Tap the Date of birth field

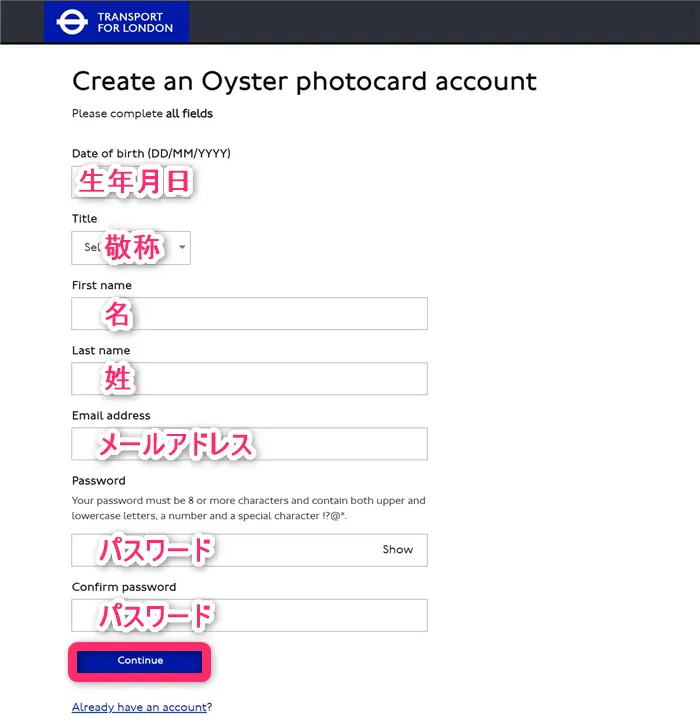pos(132,182)
